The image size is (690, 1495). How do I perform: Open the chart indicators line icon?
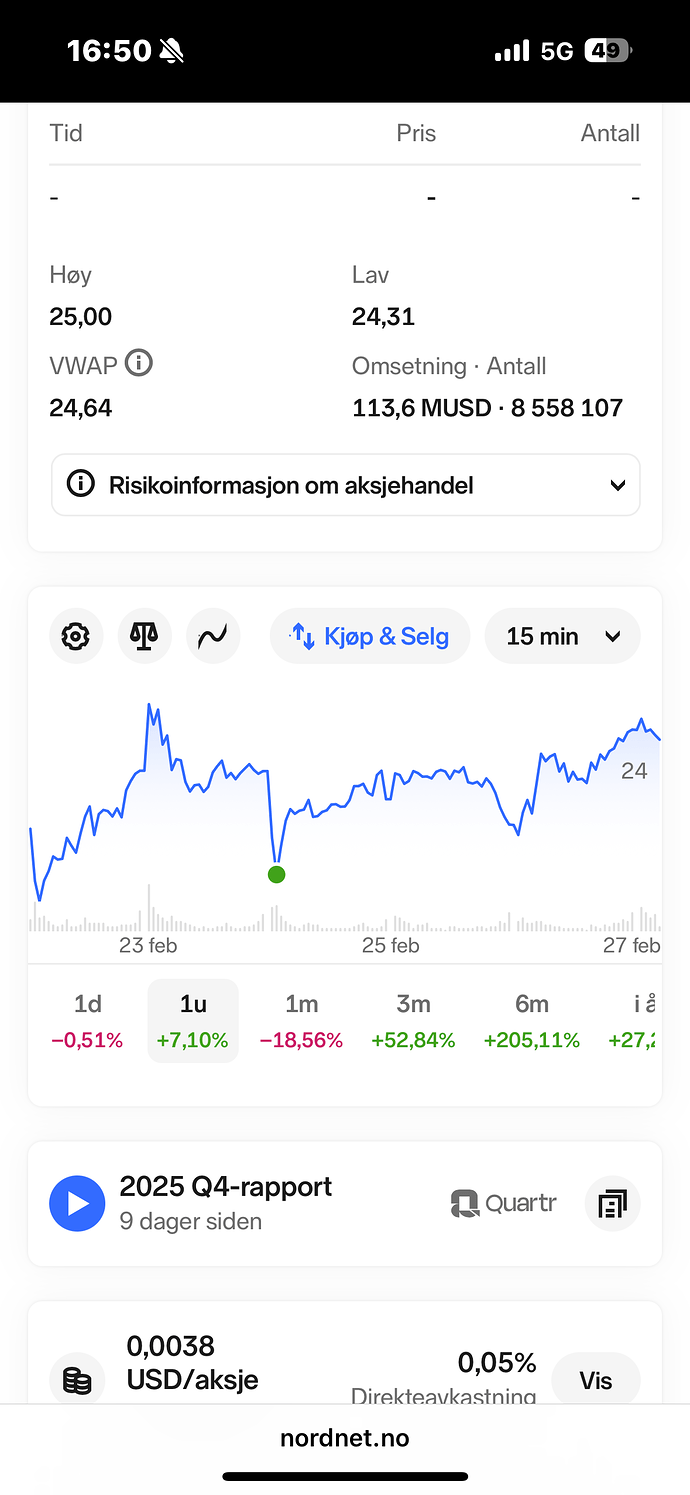(x=212, y=636)
